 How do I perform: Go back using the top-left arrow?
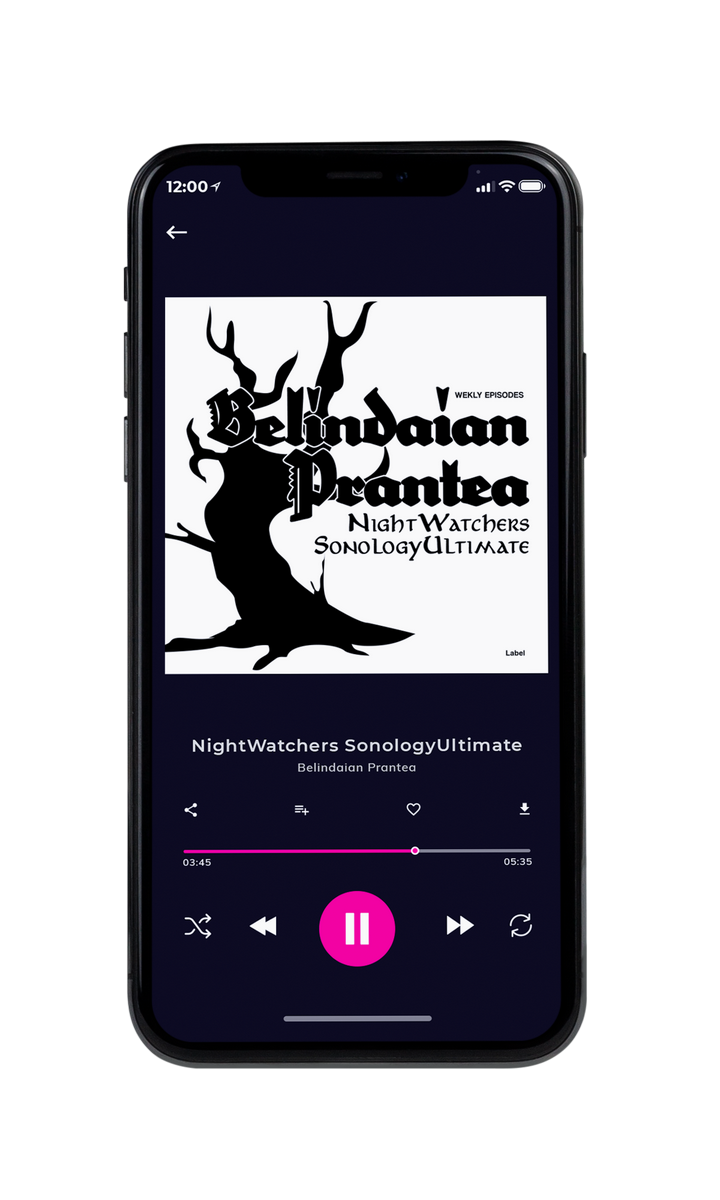pos(177,232)
